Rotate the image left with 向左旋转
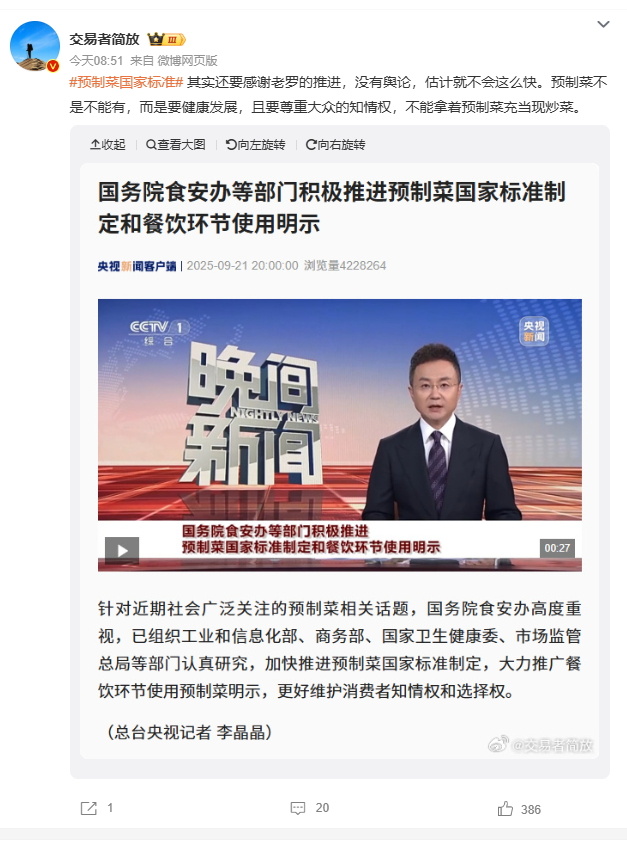Screen dimensions: 627x842 [256, 144]
